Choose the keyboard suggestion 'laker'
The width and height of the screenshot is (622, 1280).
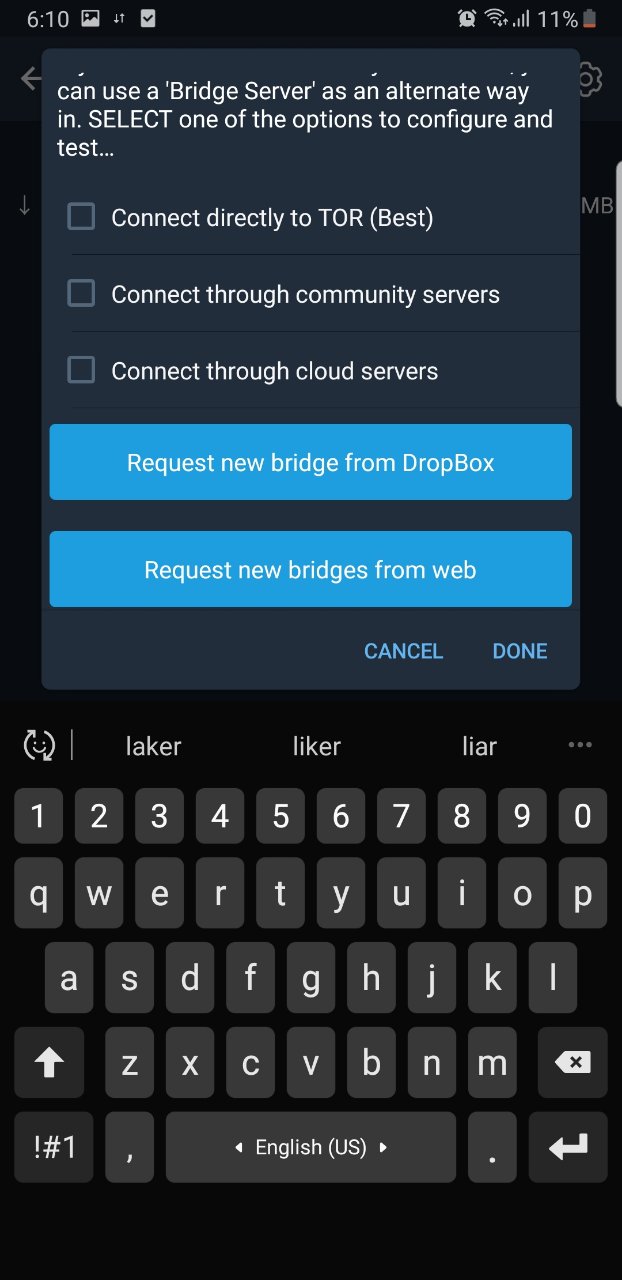(154, 746)
